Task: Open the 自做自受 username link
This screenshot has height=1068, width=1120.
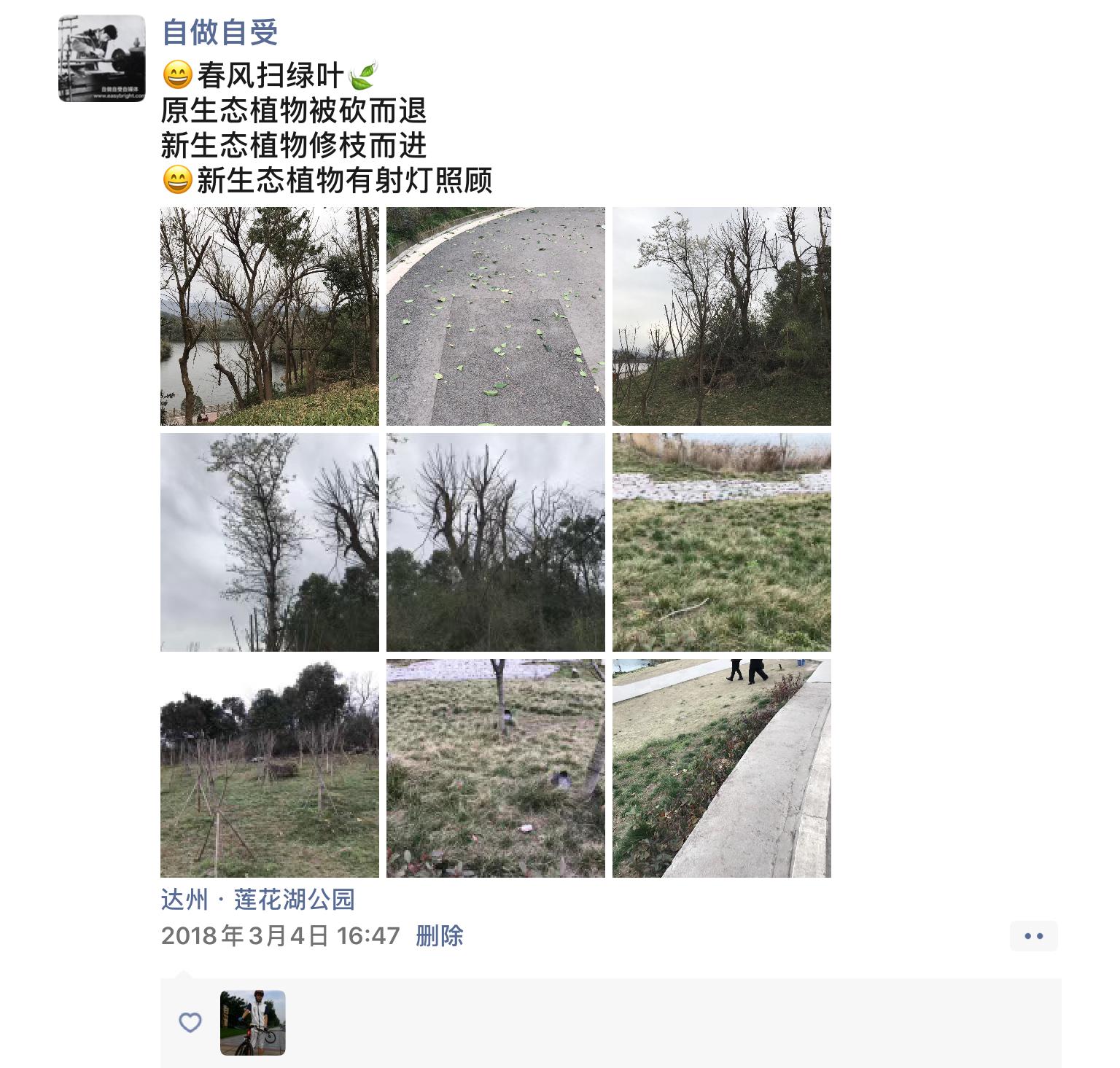Action: click(x=219, y=32)
